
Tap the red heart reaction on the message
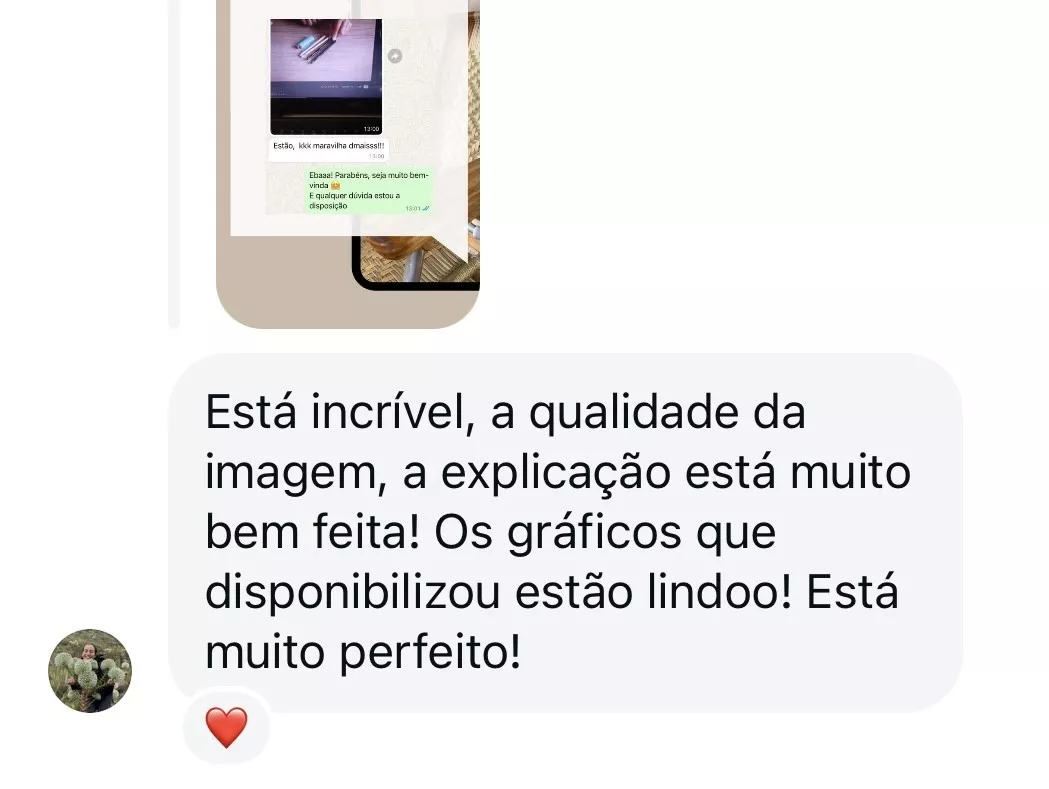(x=226, y=727)
